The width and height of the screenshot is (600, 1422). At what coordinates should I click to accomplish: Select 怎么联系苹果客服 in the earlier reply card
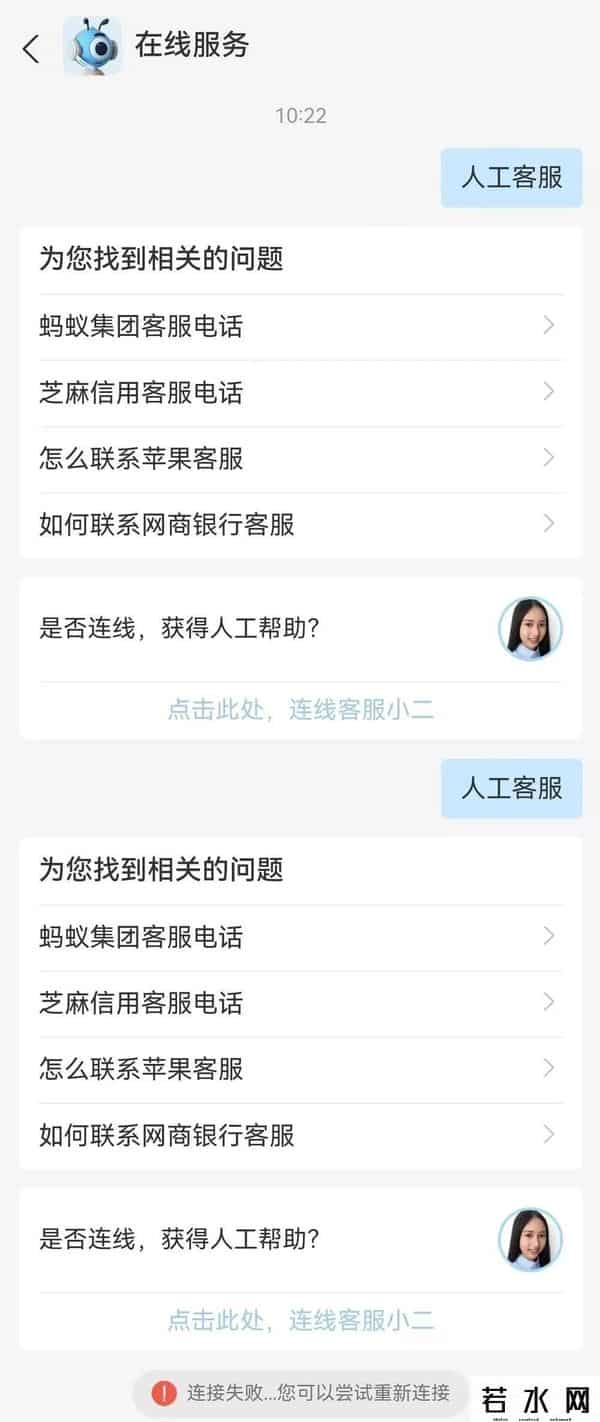pyautogui.click(x=300, y=458)
